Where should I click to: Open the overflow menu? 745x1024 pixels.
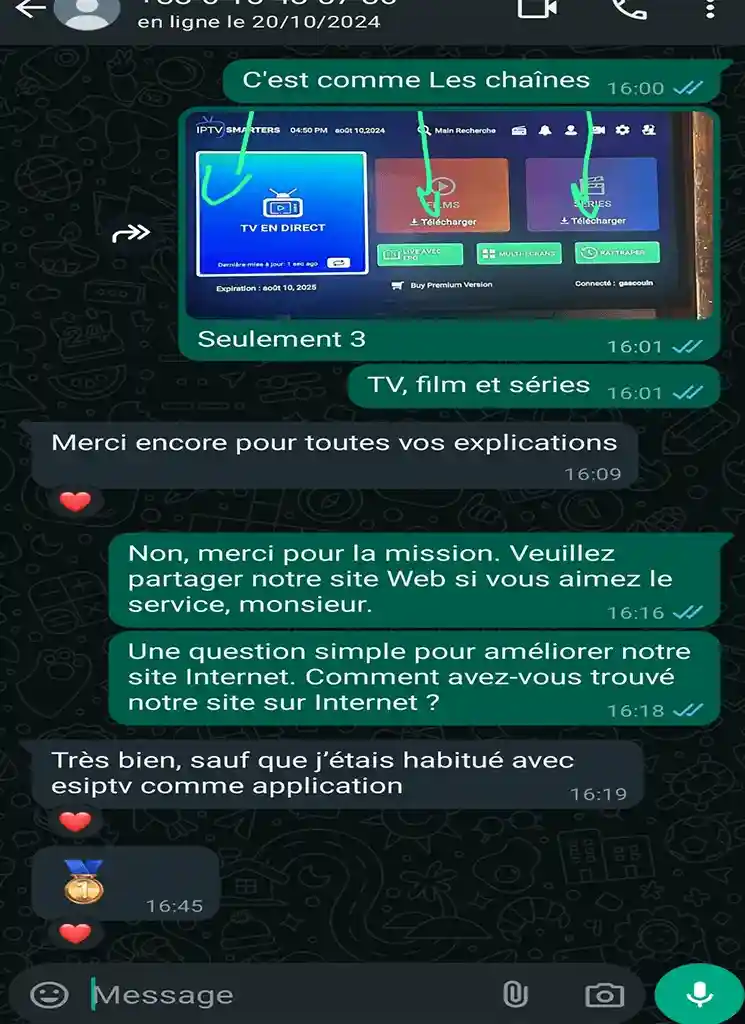point(710,8)
